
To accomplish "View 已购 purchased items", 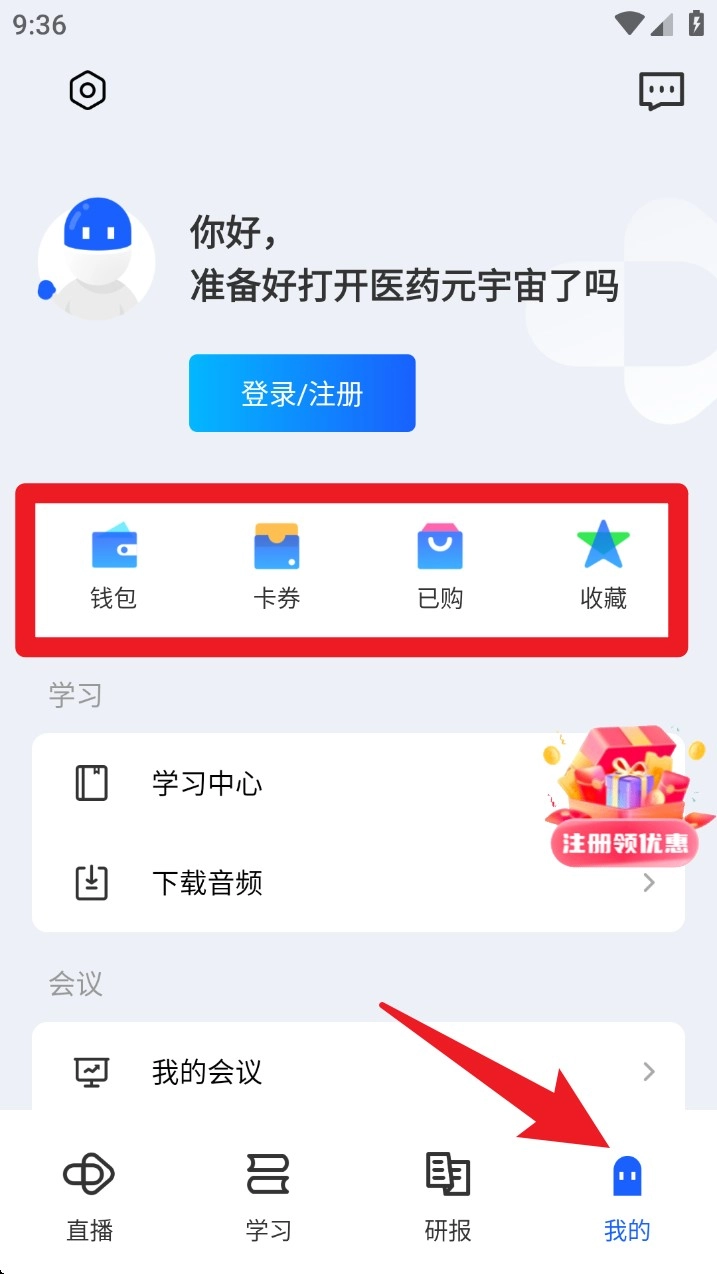I will (440, 566).
